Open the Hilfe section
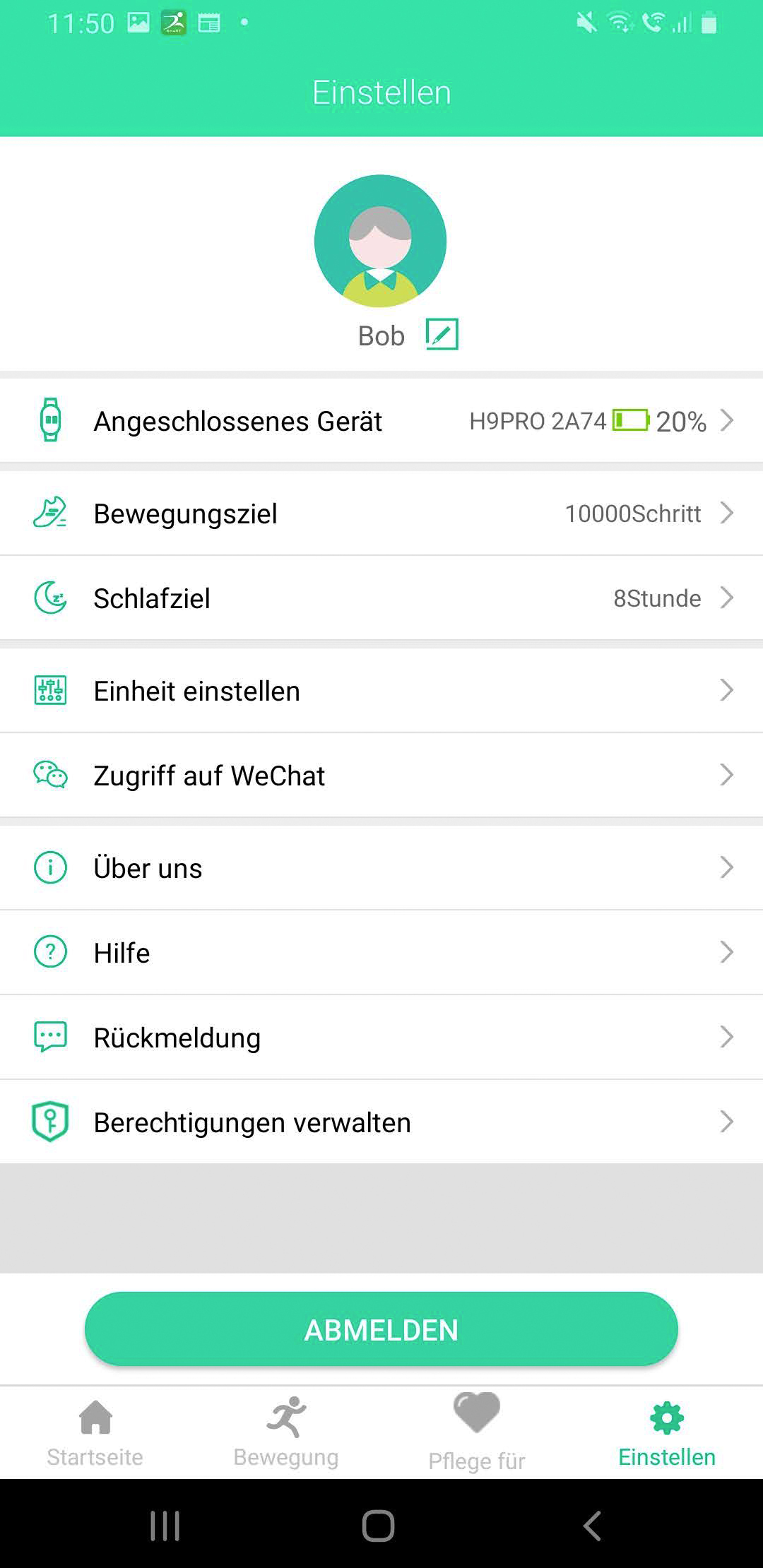Screen dimensions: 763x1568 coord(381,953)
